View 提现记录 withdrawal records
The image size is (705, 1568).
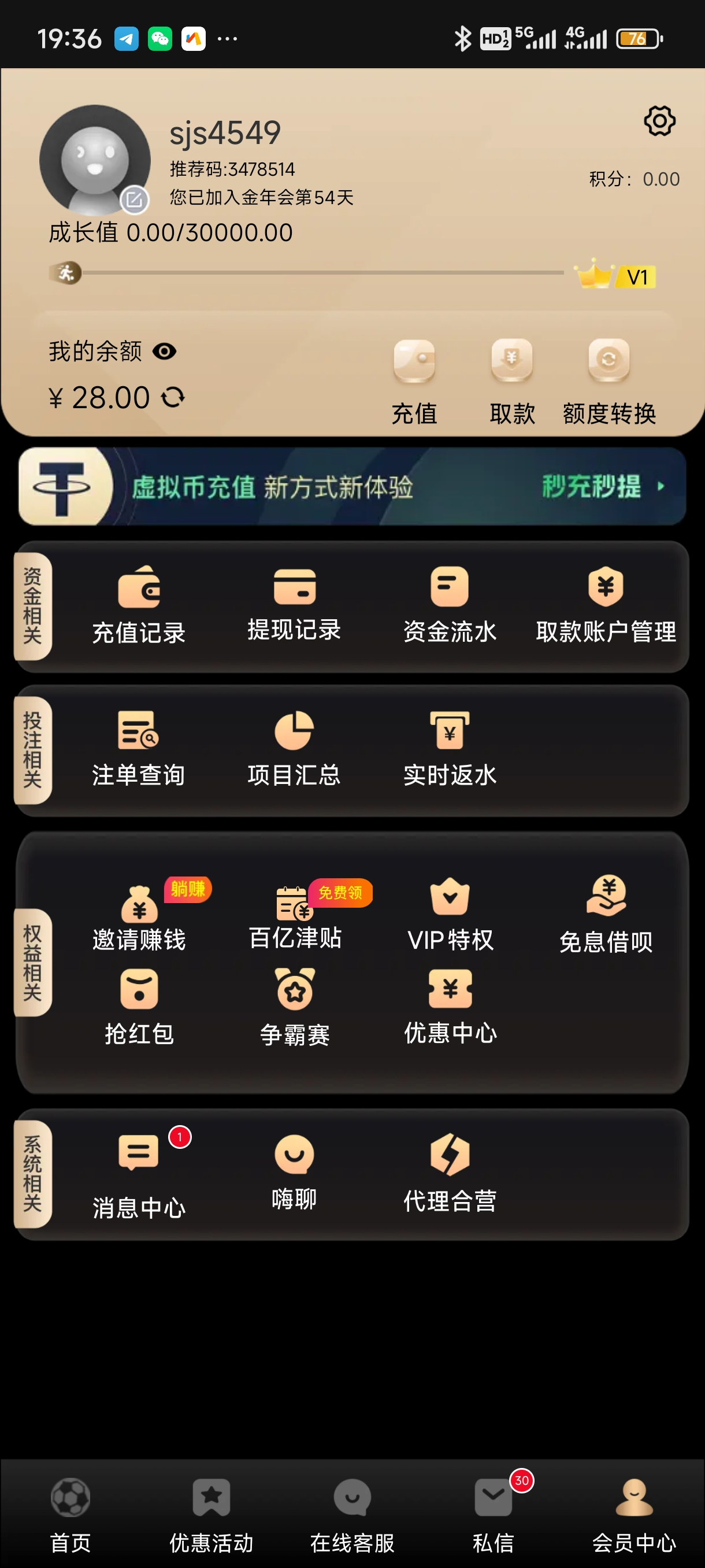294,604
